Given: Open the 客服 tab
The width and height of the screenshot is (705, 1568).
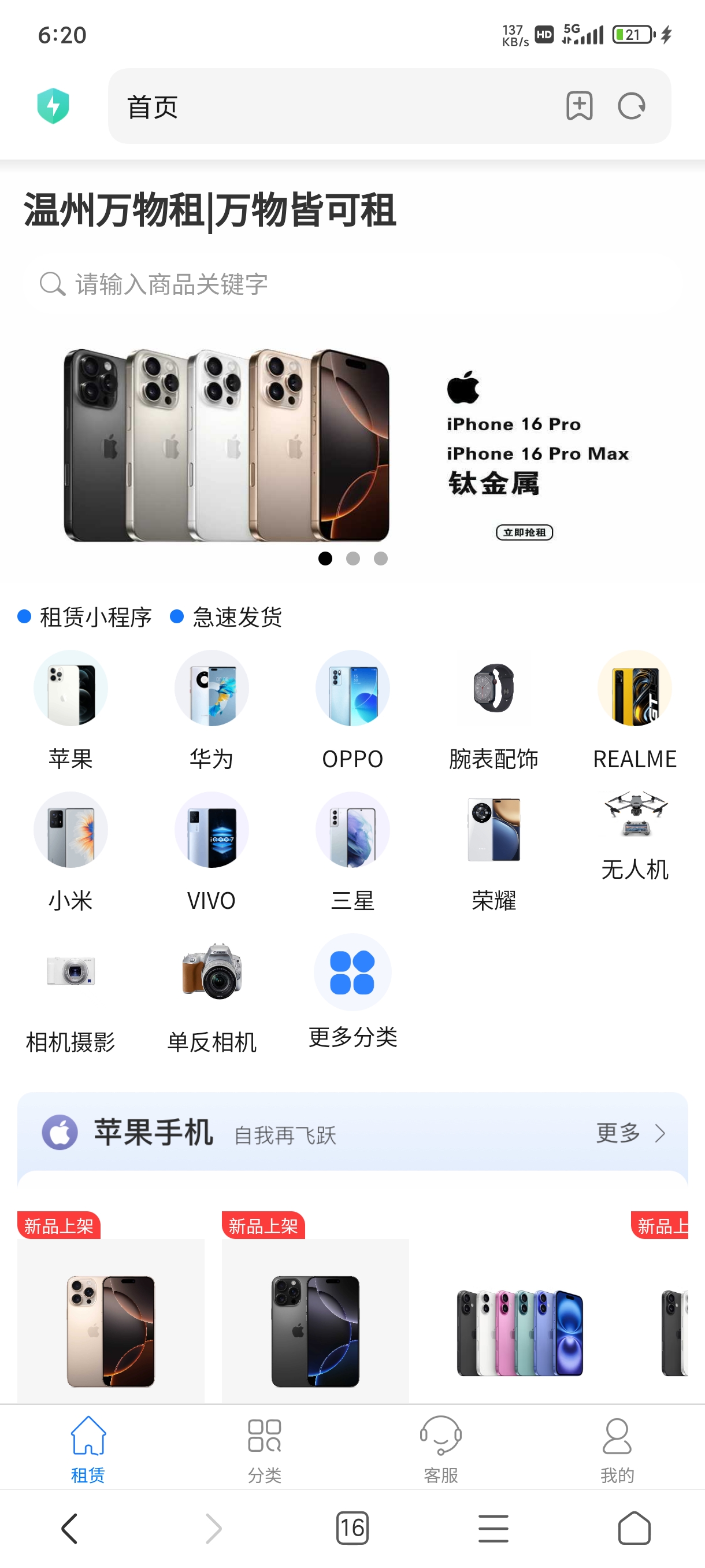Looking at the screenshot, I should [x=441, y=1449].
